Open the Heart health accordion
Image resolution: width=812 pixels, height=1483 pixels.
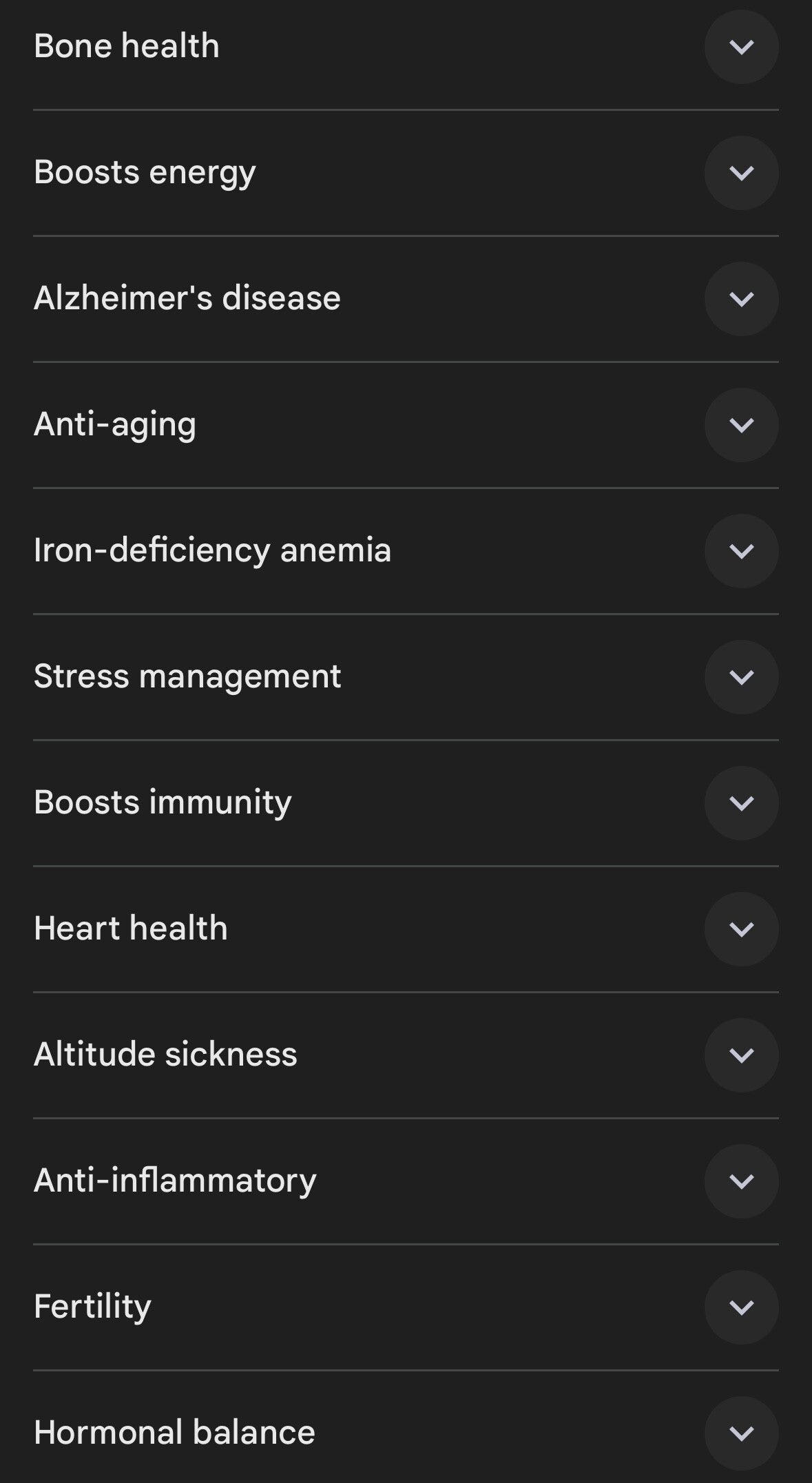click(x=741, y=929)
